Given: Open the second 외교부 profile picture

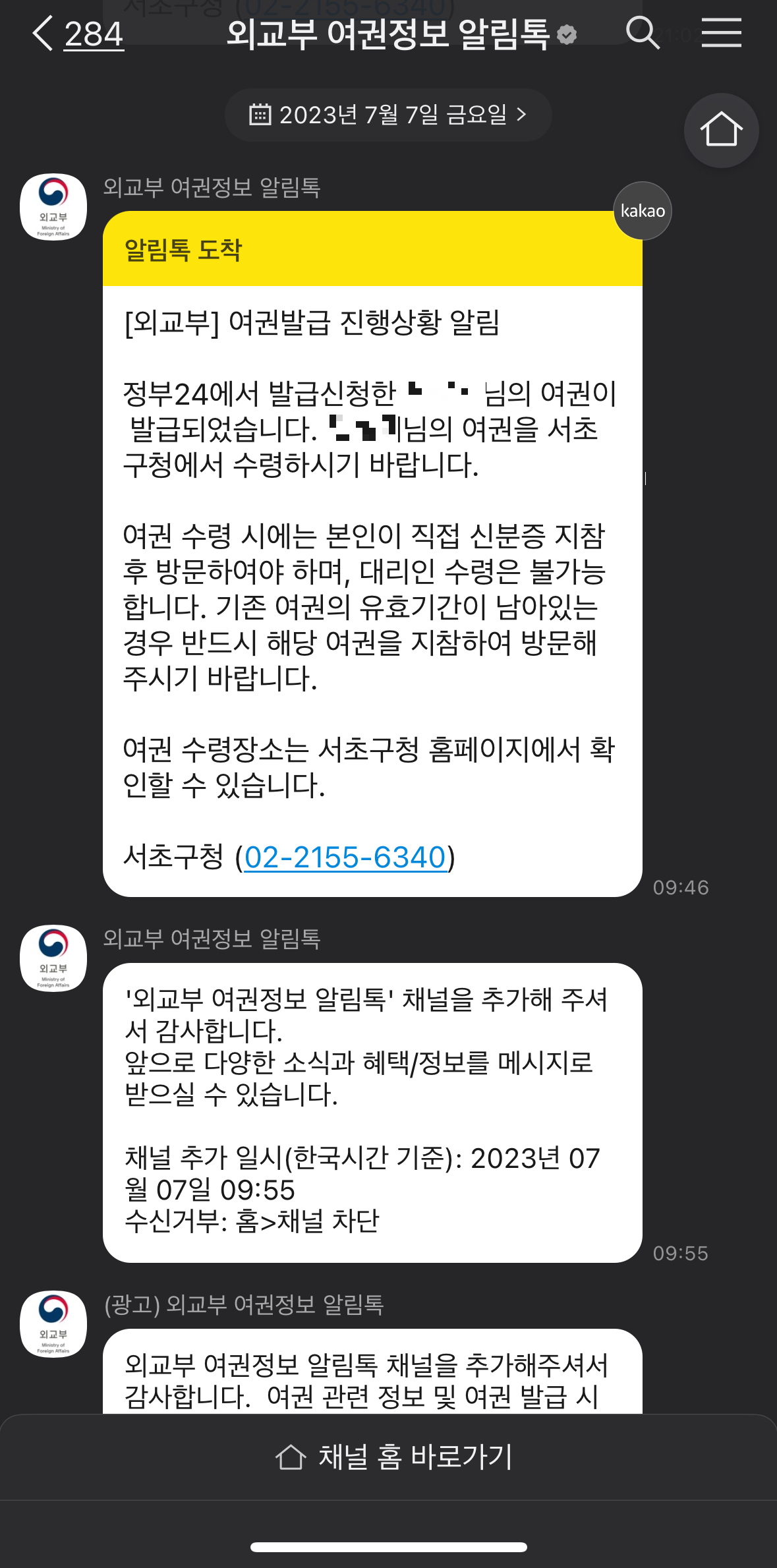Looking at the screenshot, I should click(53, 959).
